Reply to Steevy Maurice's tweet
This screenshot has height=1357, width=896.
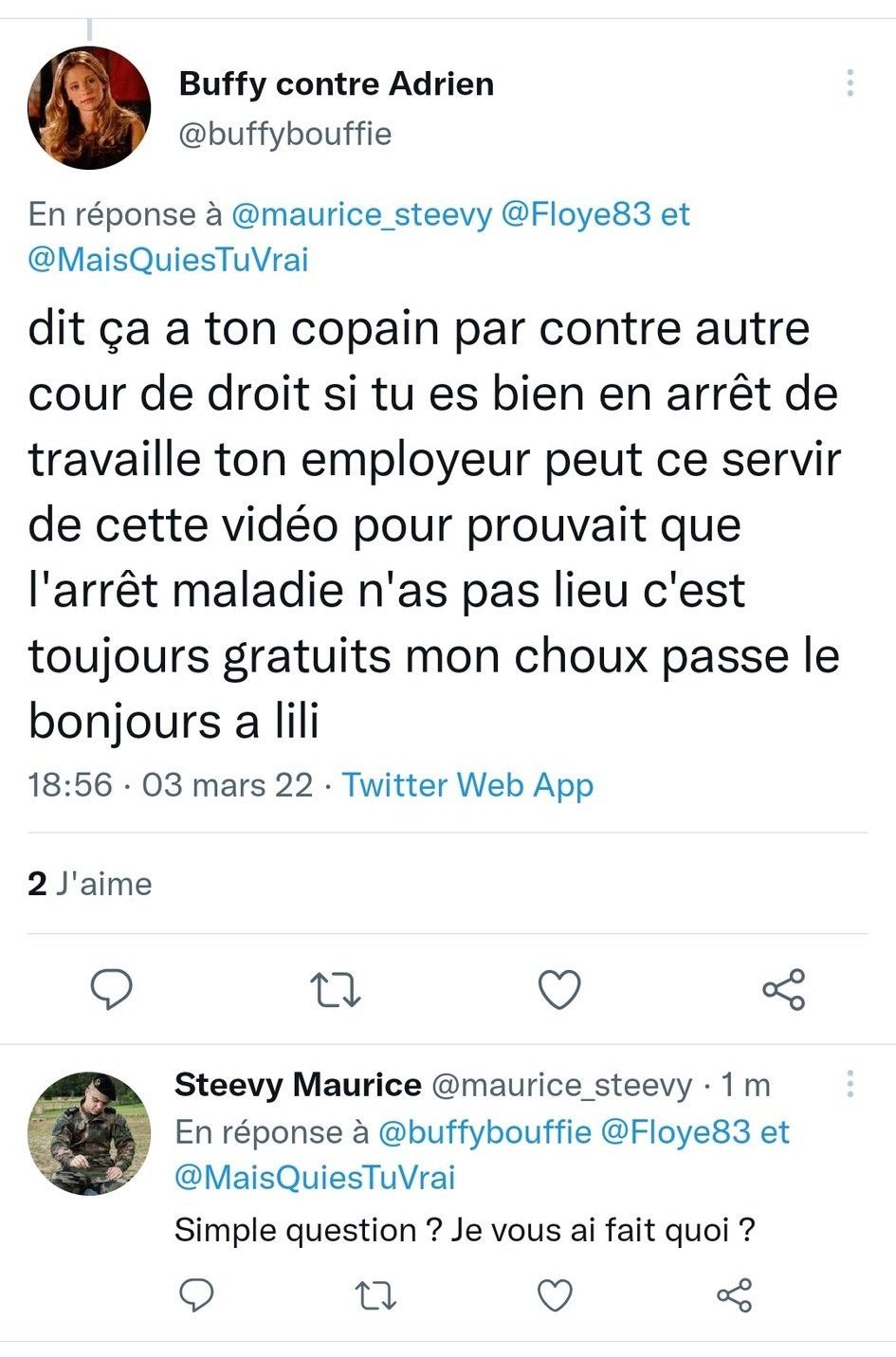[197, 1294]
